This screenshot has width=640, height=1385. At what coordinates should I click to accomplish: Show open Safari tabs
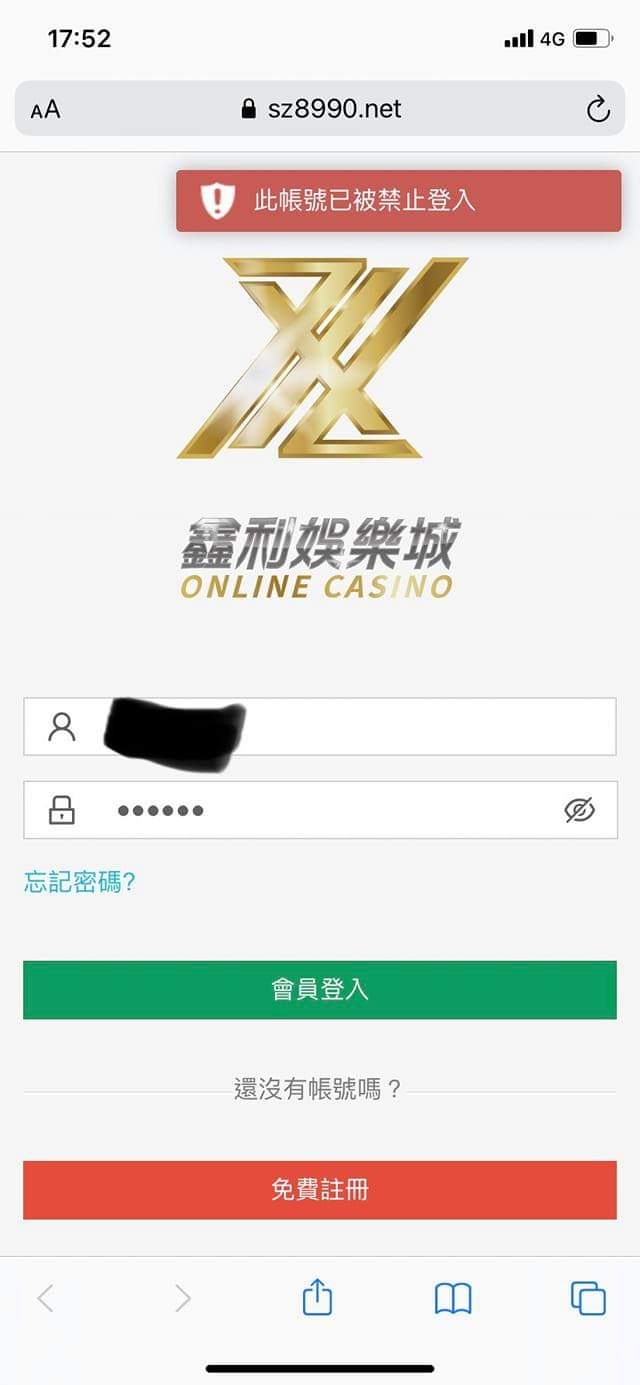coord(588,1298)
